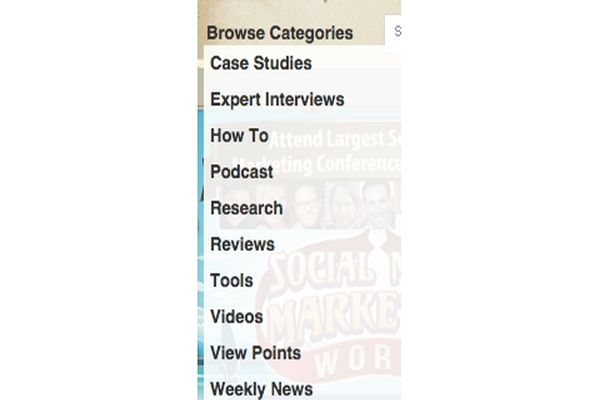Select Expert Interviews from the categories

click(277, 99)
